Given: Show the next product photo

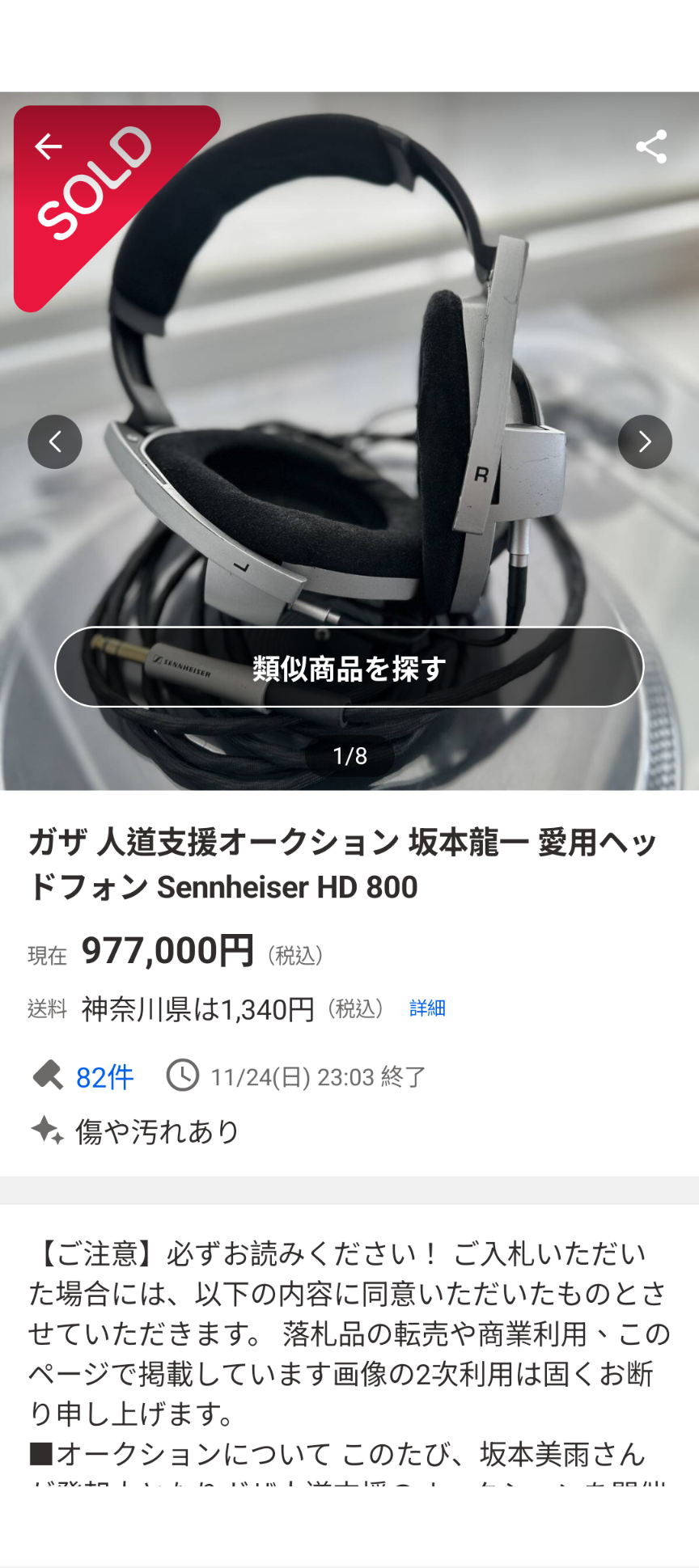Looking at the screenshot, I should (645, 442).
